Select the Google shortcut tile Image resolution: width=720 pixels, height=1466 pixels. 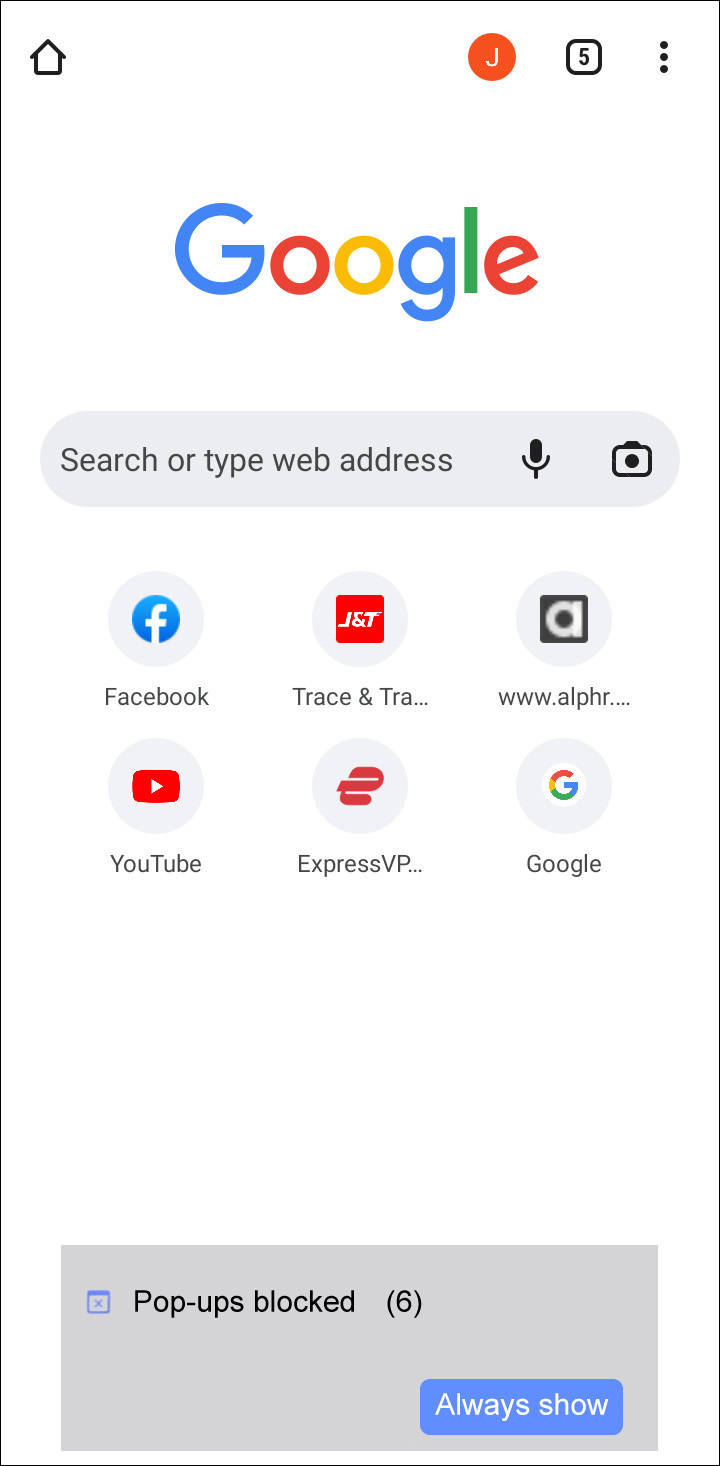tap(564, 787)
